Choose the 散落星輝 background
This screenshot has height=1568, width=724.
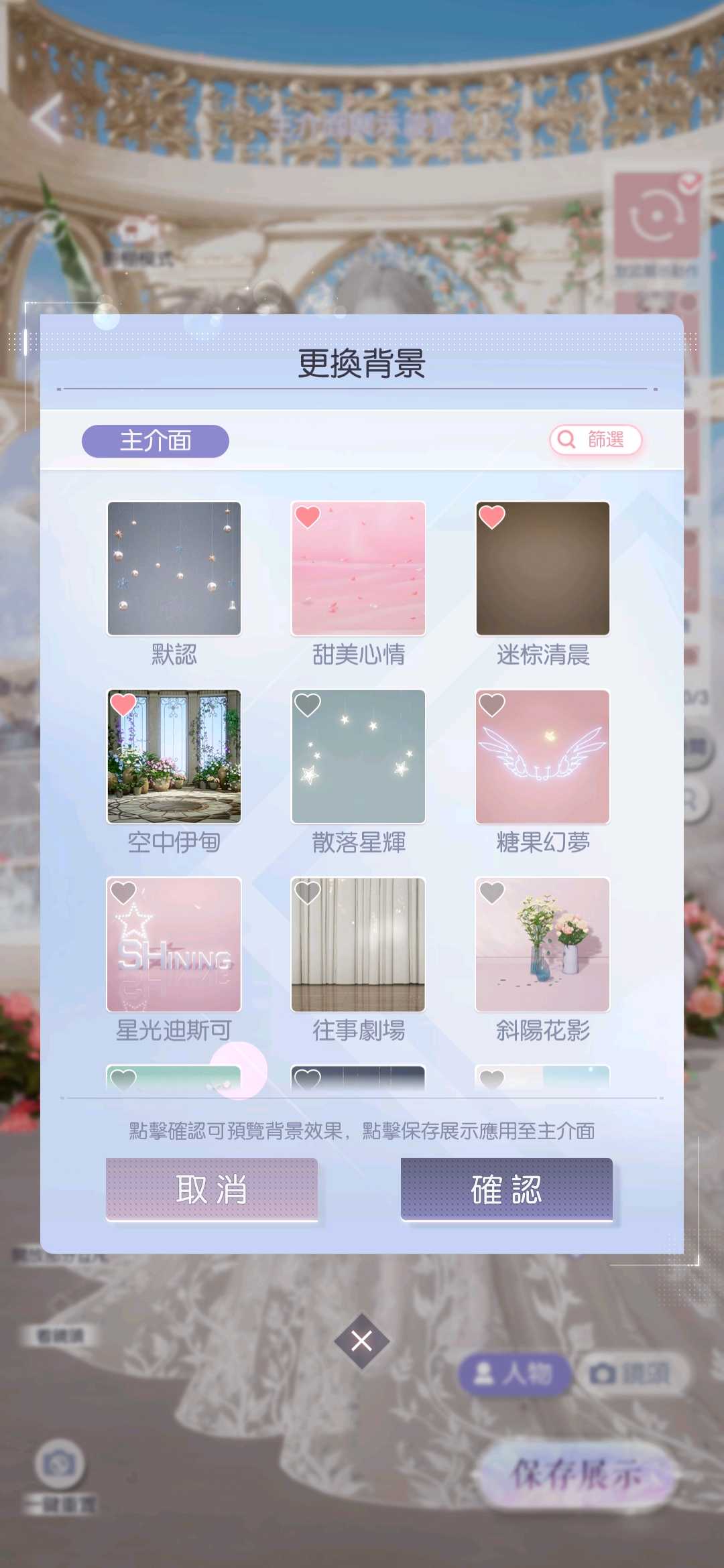tap(359, 757)
